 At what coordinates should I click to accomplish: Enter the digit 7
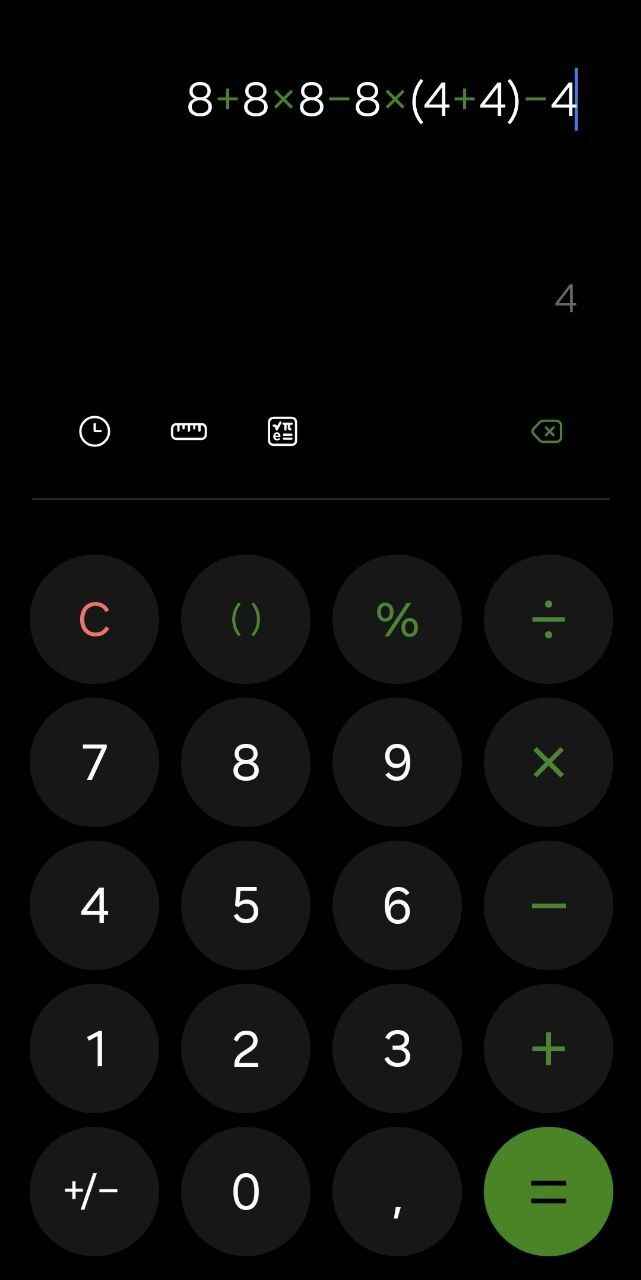[x=94, y=763]
